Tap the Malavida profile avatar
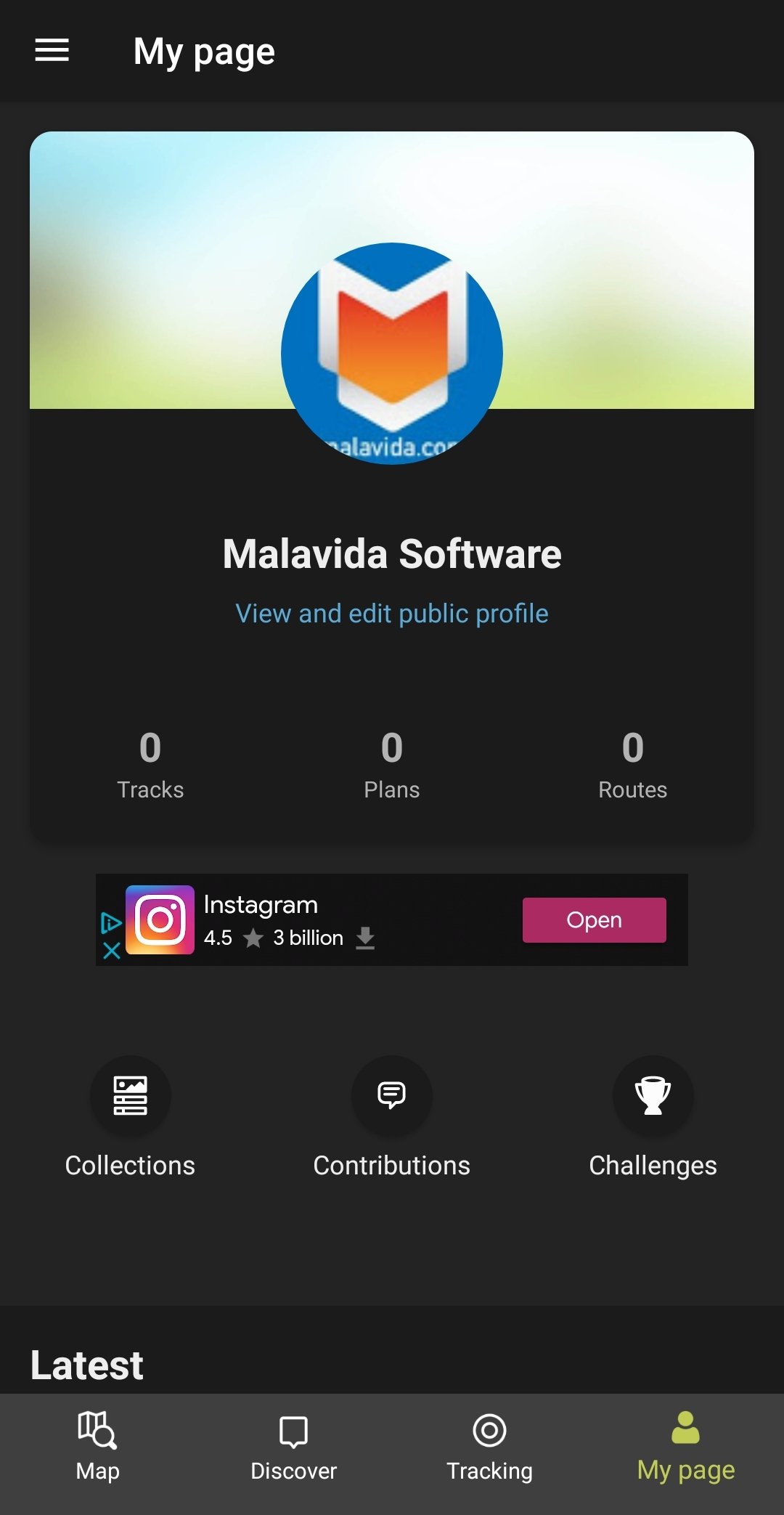The width and height of the screenshot is (784, 1515). coord(392,354)
